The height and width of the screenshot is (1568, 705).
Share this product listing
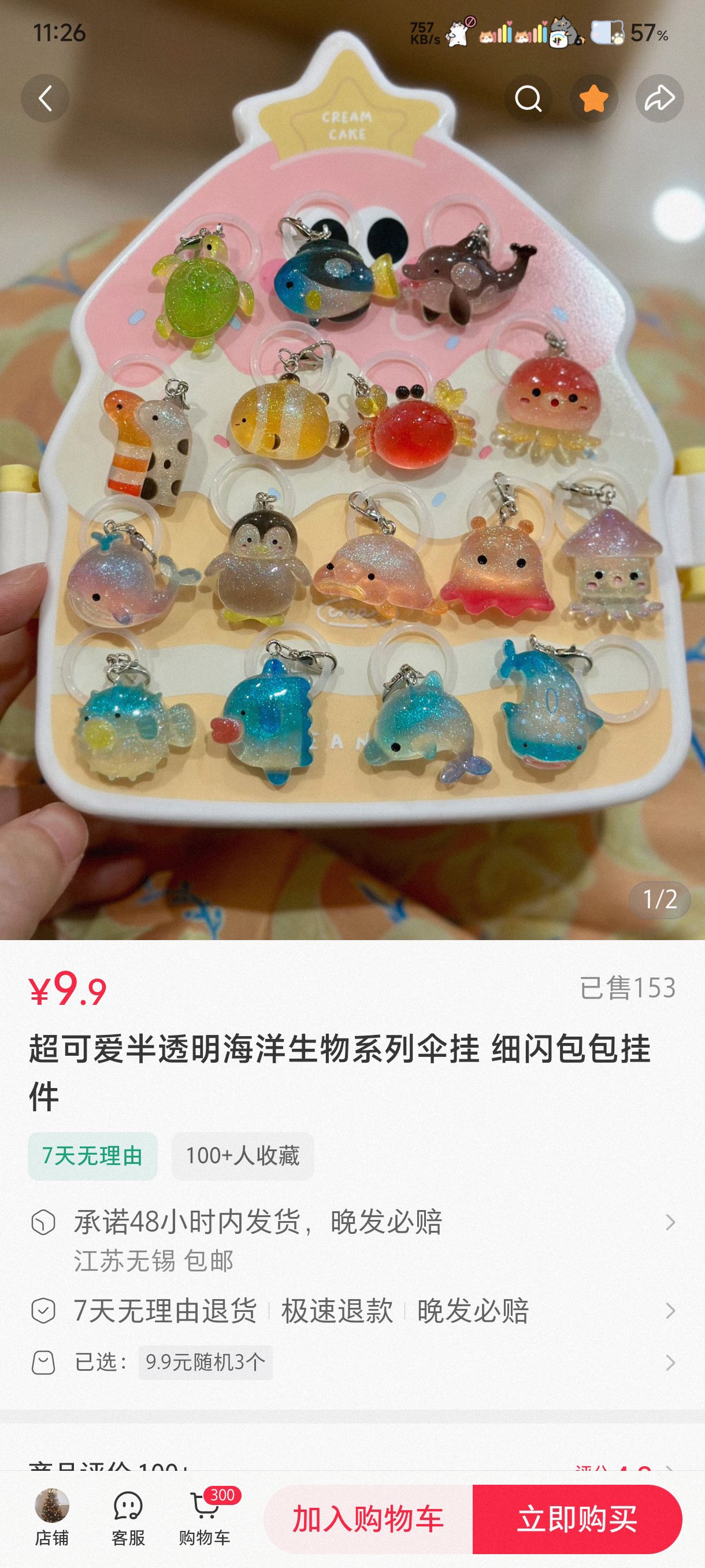(x=659, y=98)
